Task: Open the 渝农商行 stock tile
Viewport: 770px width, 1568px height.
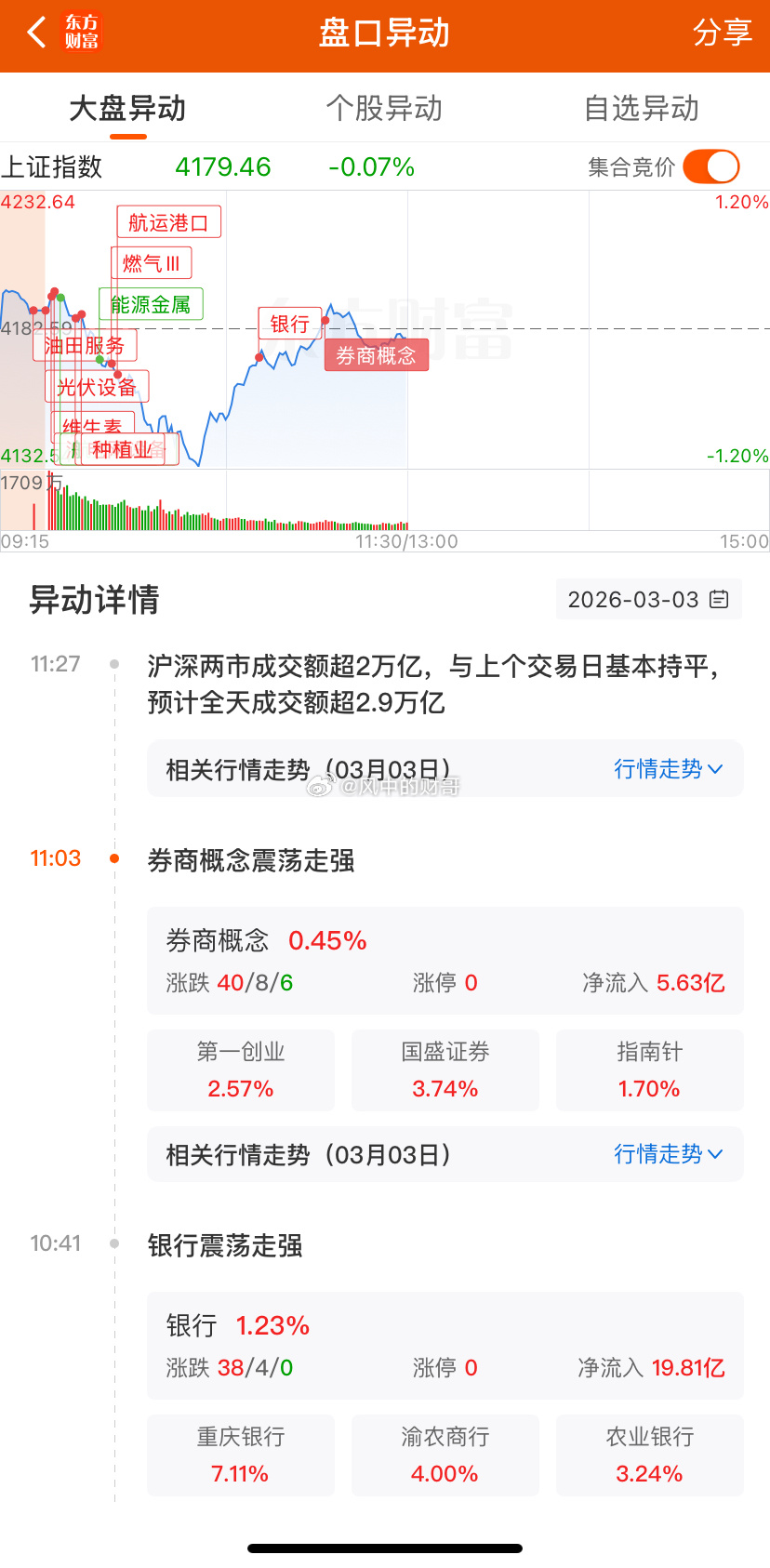Action: tap(445, 1455)
